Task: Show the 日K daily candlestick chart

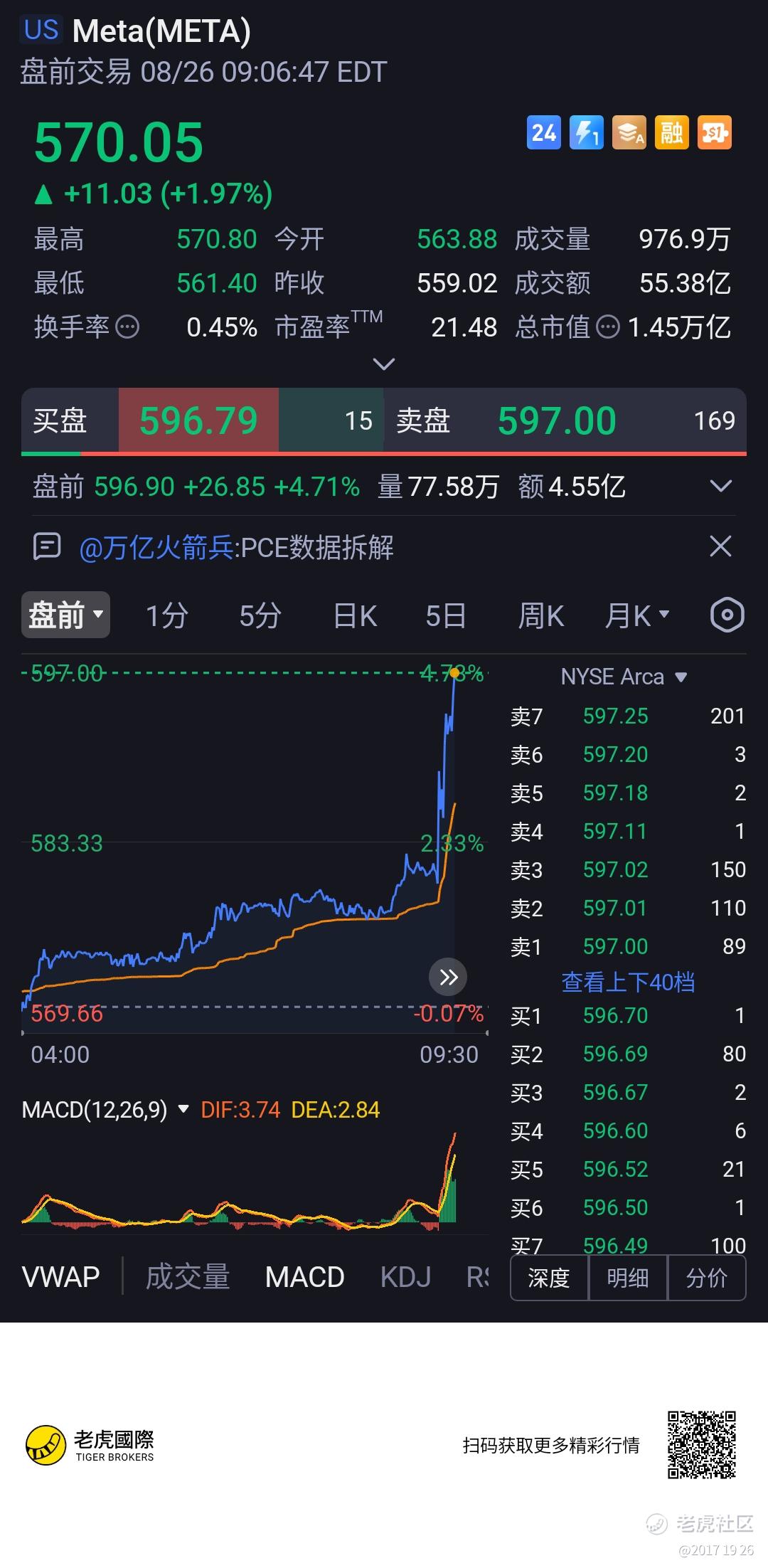Action: coord(355,615)
